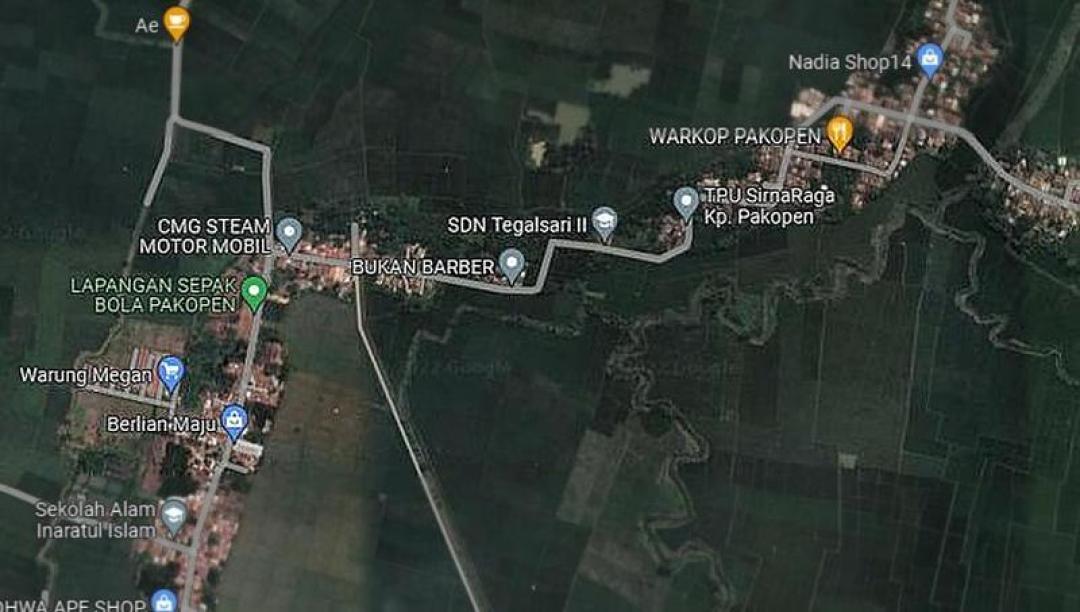Open the WARKOP PAKOPEN restaurant pin
Screen dimensions: 1080x612
click(x=840, y=132)
